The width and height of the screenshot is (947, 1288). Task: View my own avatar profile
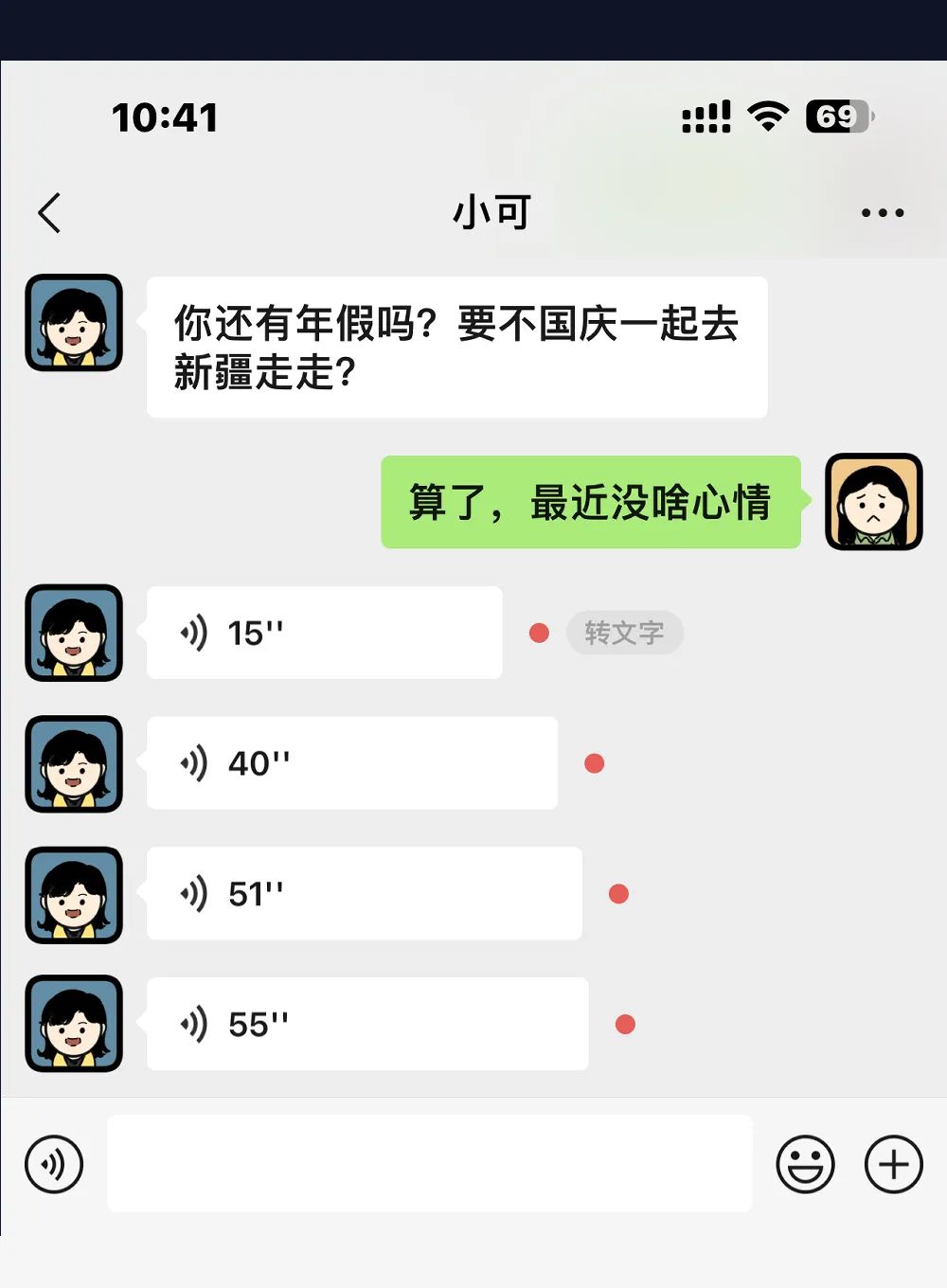coord(873,502)
